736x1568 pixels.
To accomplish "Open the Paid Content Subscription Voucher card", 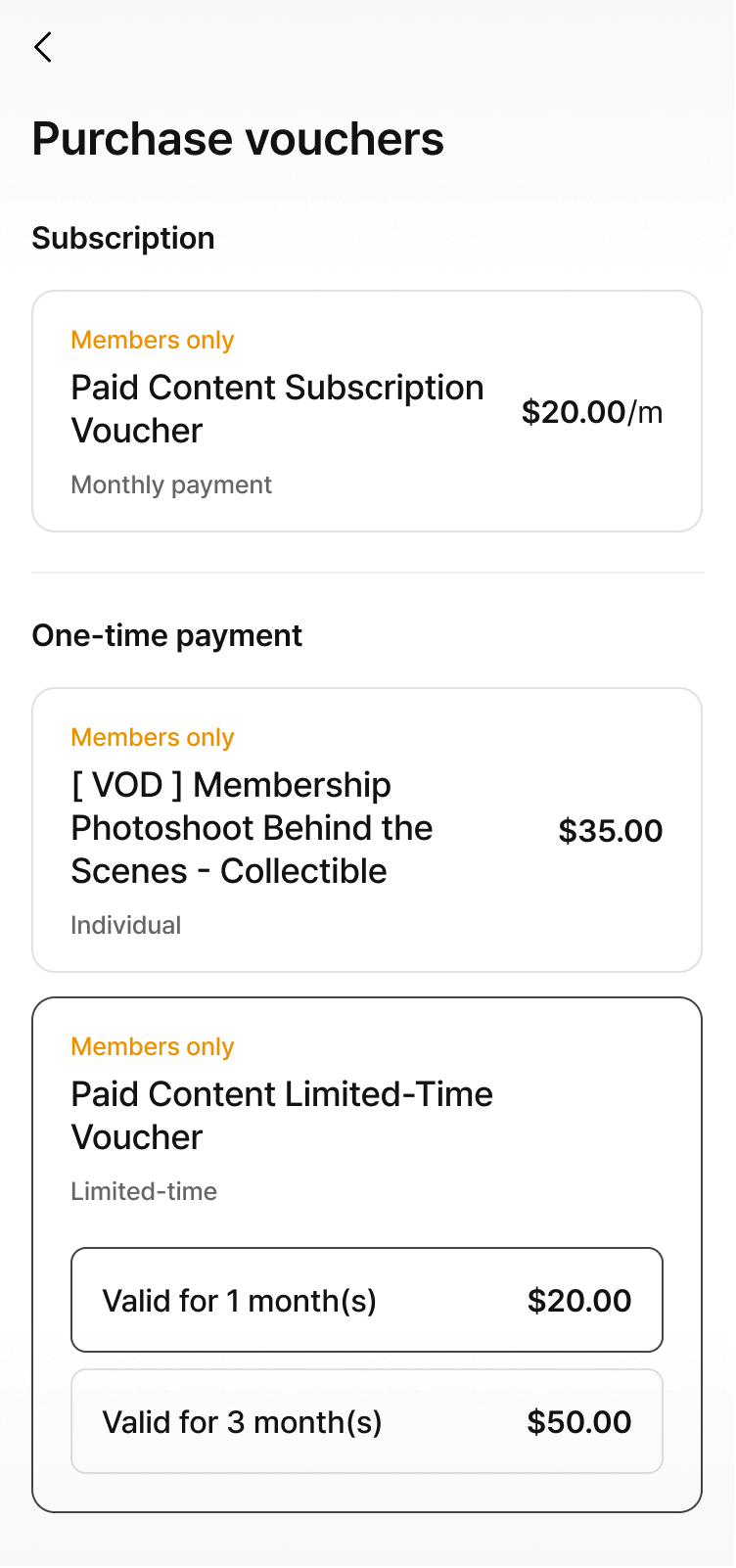I will [367, 411].
